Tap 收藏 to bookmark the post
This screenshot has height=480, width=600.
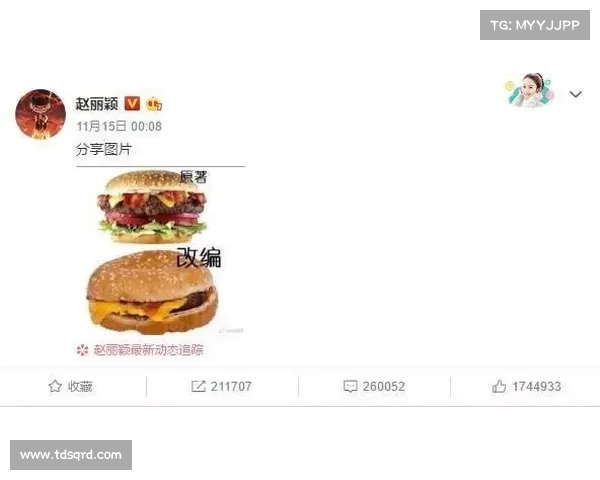pyautogui.click(x=71, y=386)
